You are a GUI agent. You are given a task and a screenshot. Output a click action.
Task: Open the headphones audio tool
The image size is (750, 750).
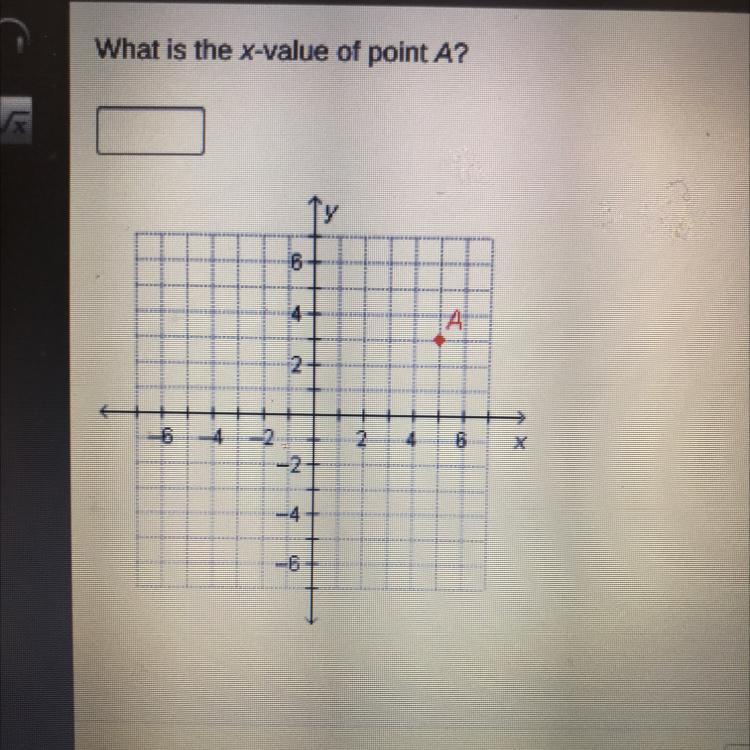(x=16, y=39)
